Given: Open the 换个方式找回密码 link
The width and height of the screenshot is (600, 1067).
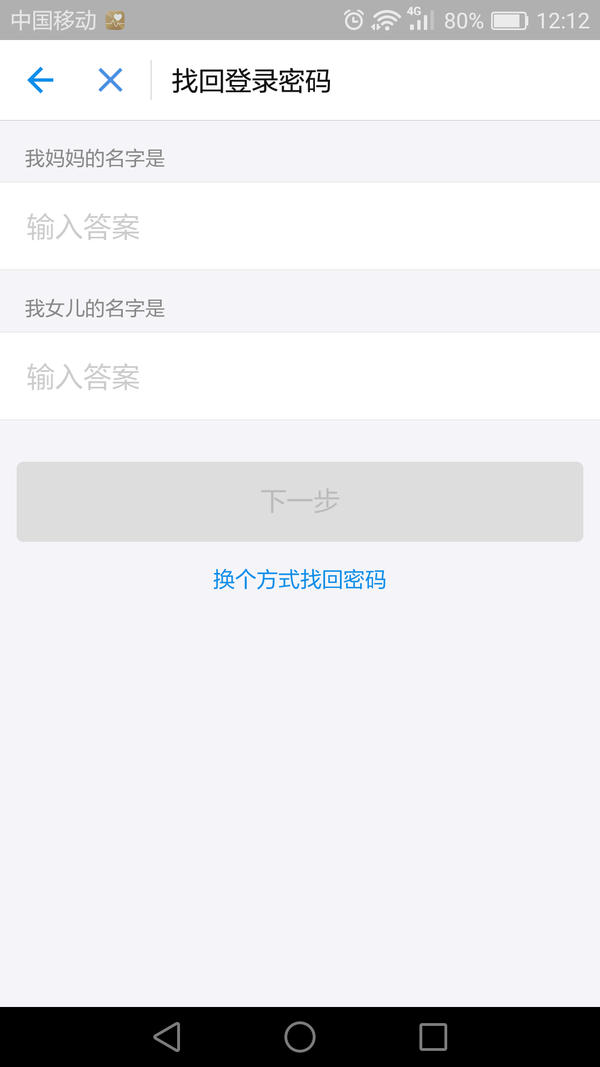Looking at the screenshot, I should pyautogui.click(x=299, y=579).
